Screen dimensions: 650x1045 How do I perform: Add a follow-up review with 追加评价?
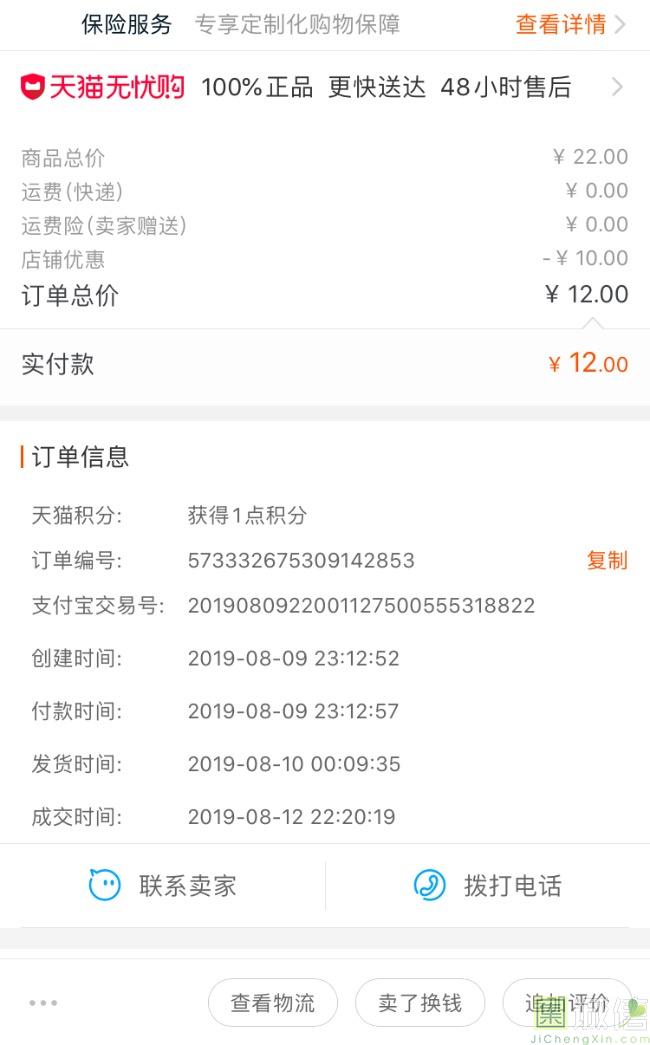coord(567,1003)
